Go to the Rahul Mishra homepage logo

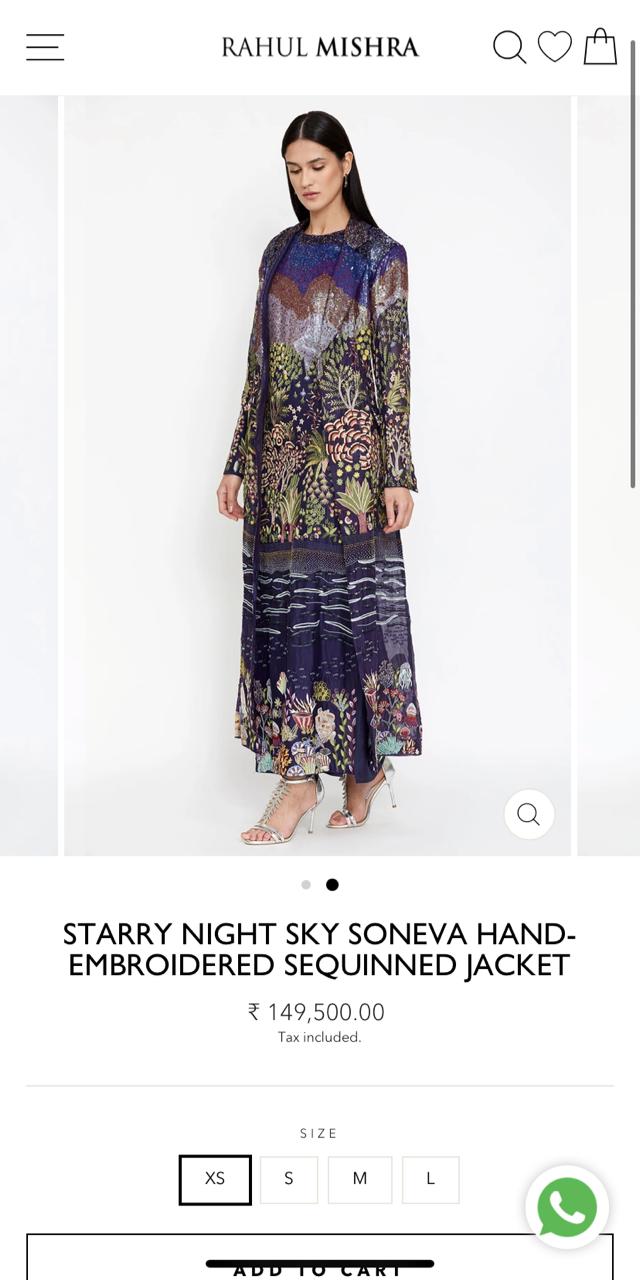coord(320,47)
